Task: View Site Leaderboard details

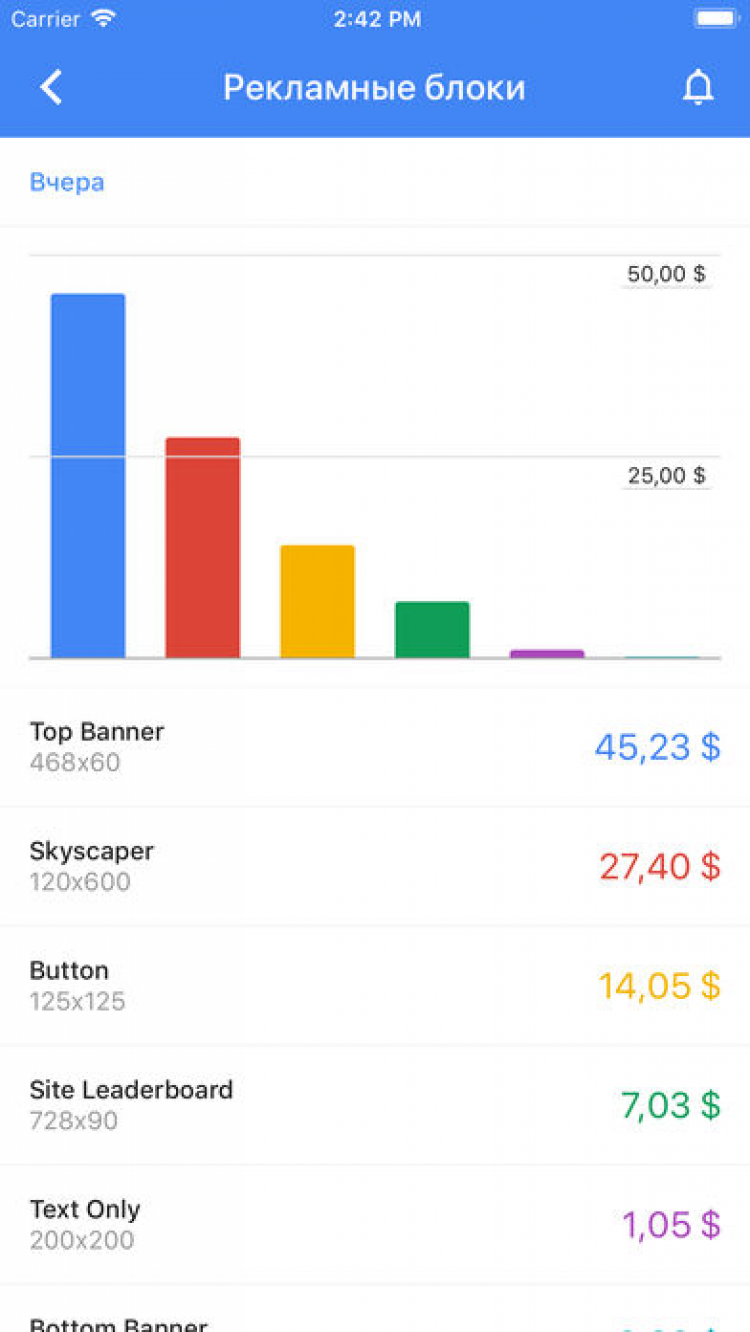Action: 374,1104
